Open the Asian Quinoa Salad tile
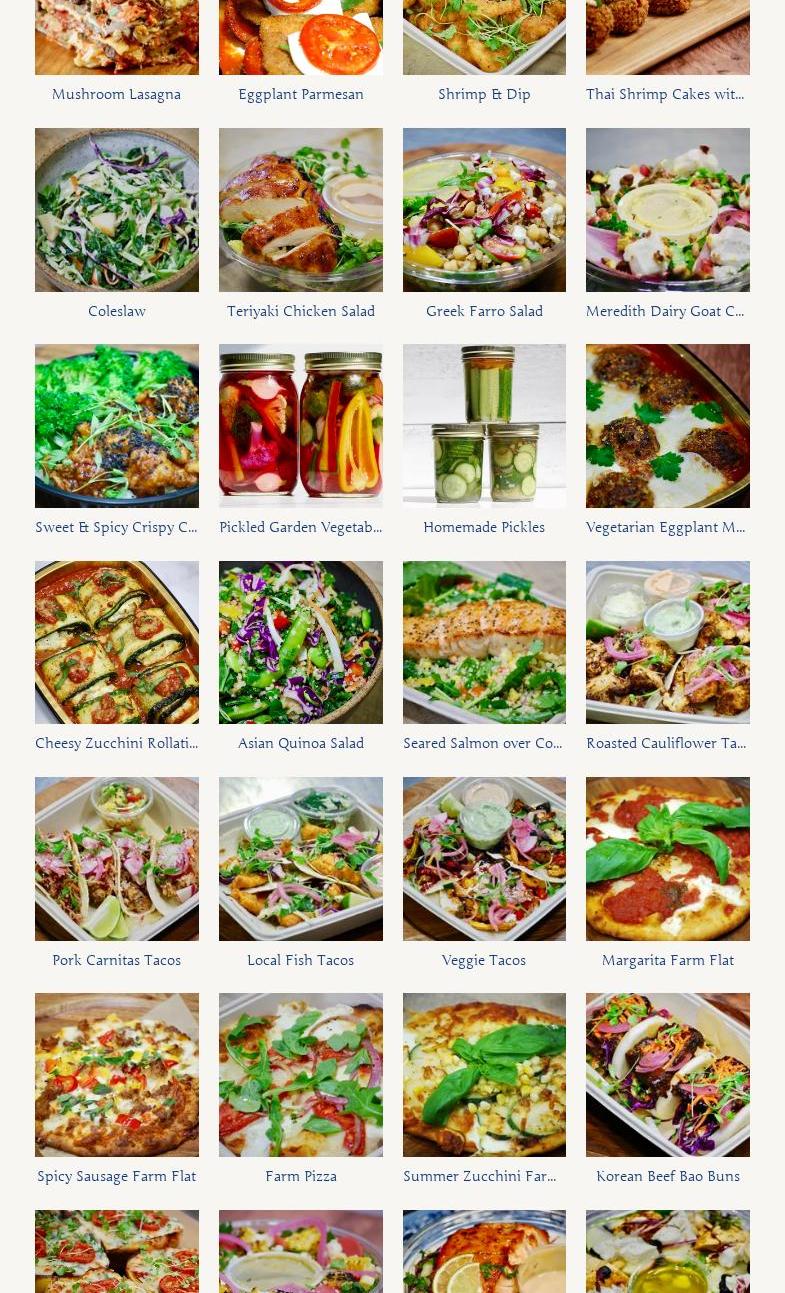 (x=301, y=642)
